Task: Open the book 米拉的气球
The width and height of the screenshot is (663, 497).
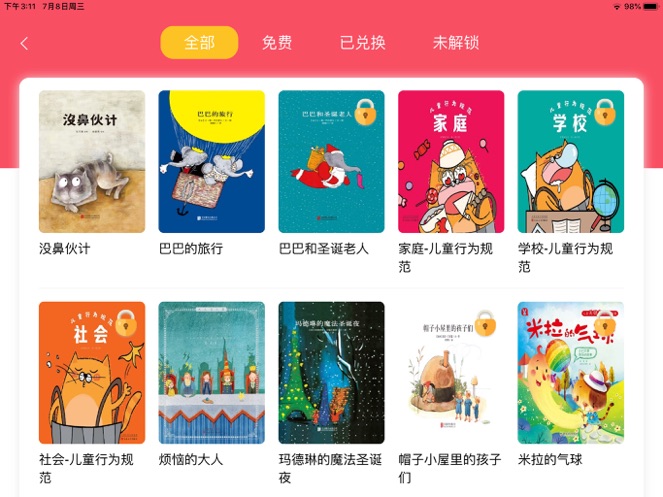Action: coord(570,372)
